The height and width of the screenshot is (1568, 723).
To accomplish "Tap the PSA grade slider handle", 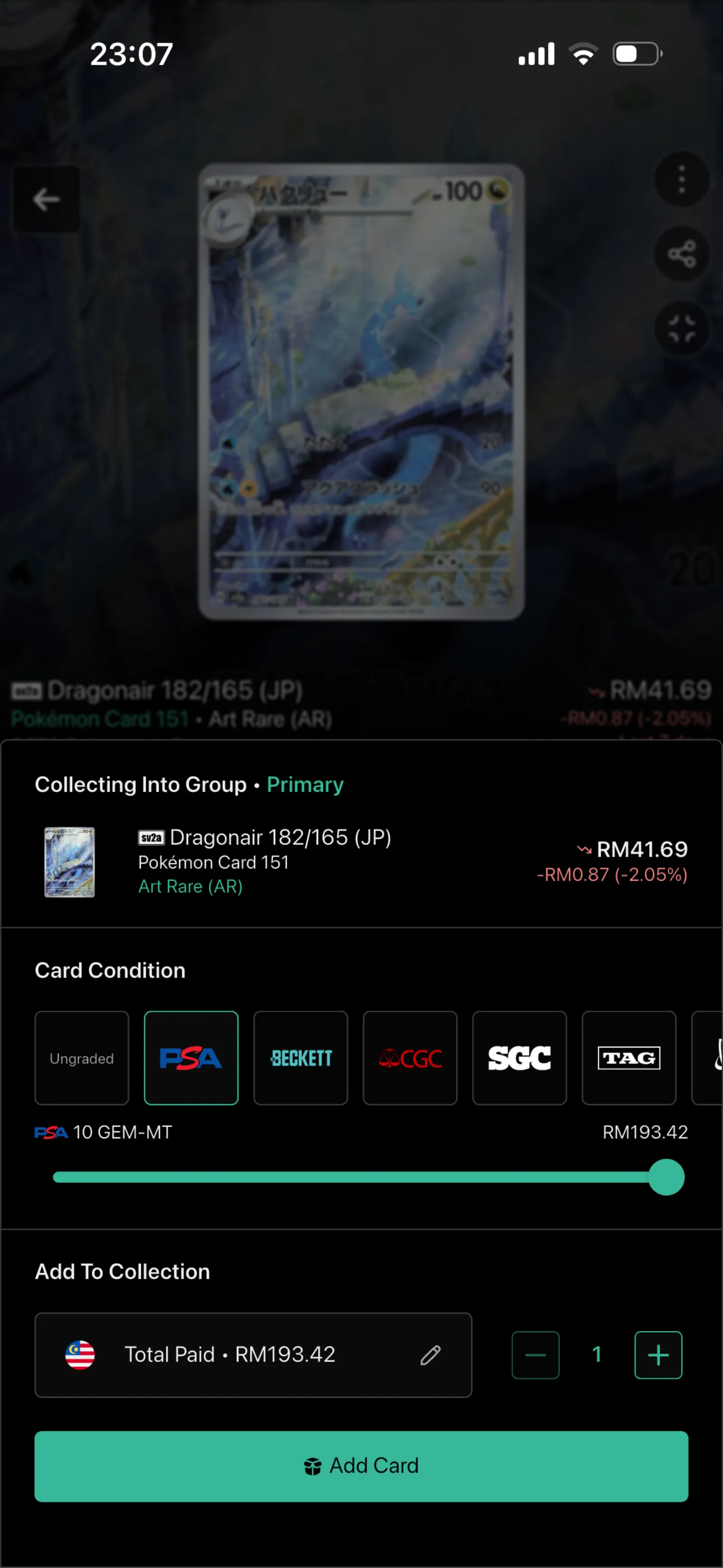I will [x=667, y=1177].
